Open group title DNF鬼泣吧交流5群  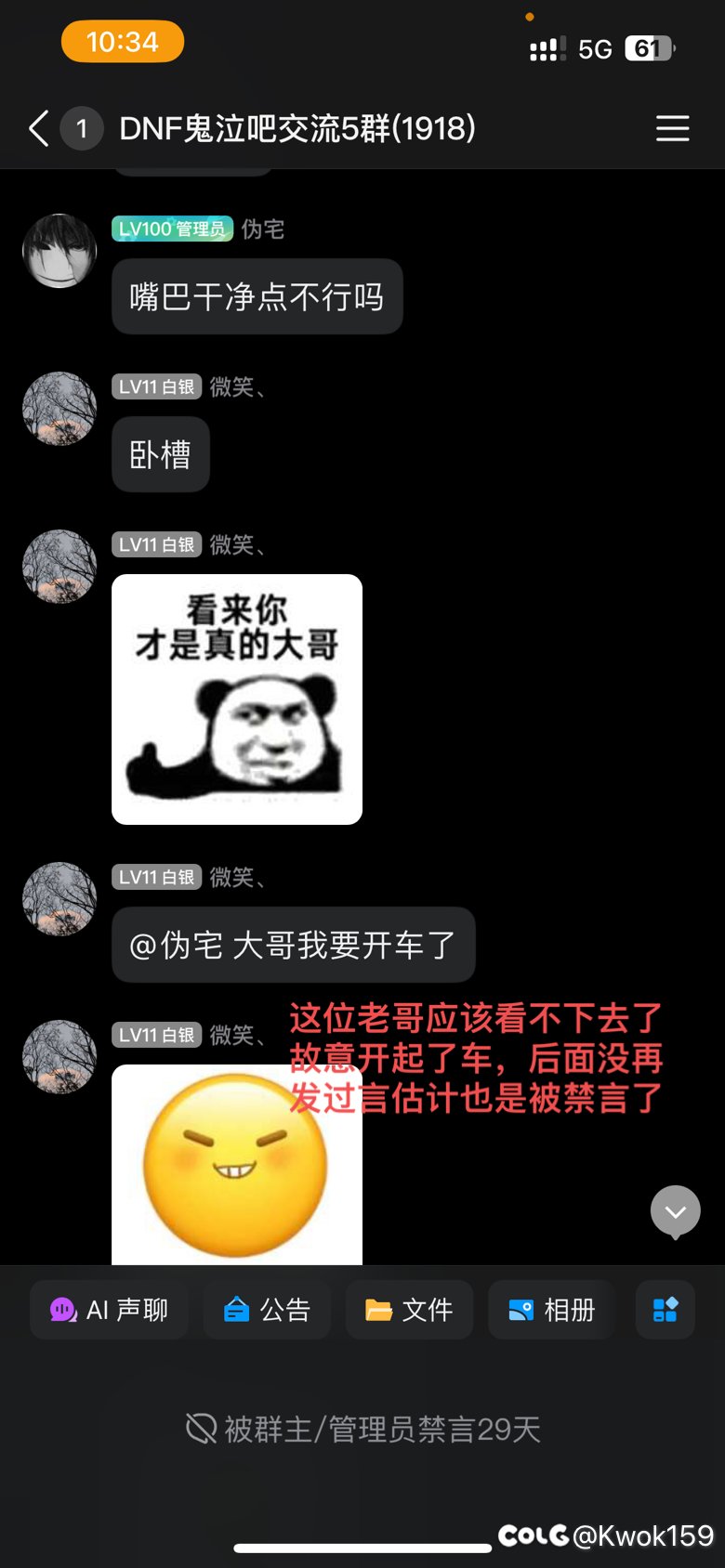(x=298, y=129)
